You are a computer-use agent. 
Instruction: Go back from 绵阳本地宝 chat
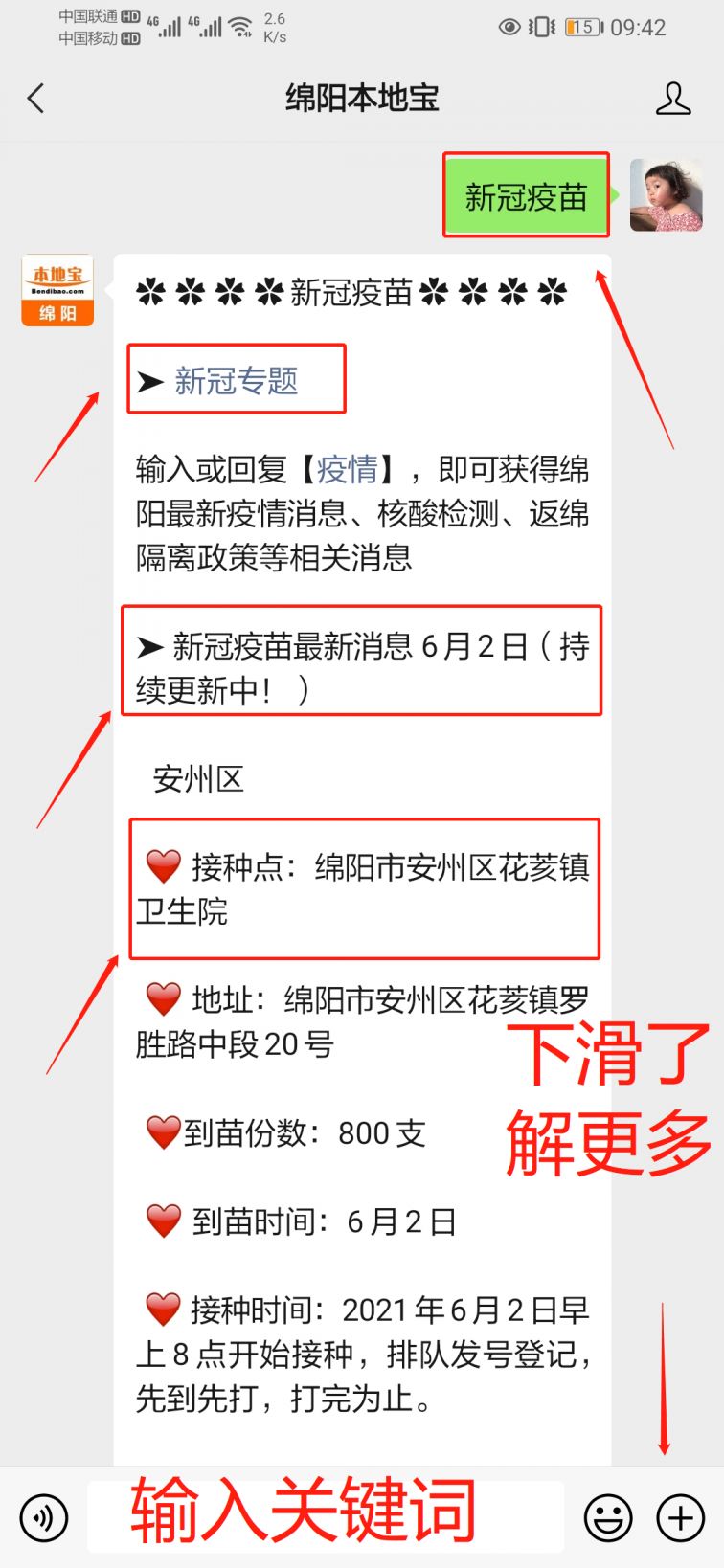[x=36, y=98]
